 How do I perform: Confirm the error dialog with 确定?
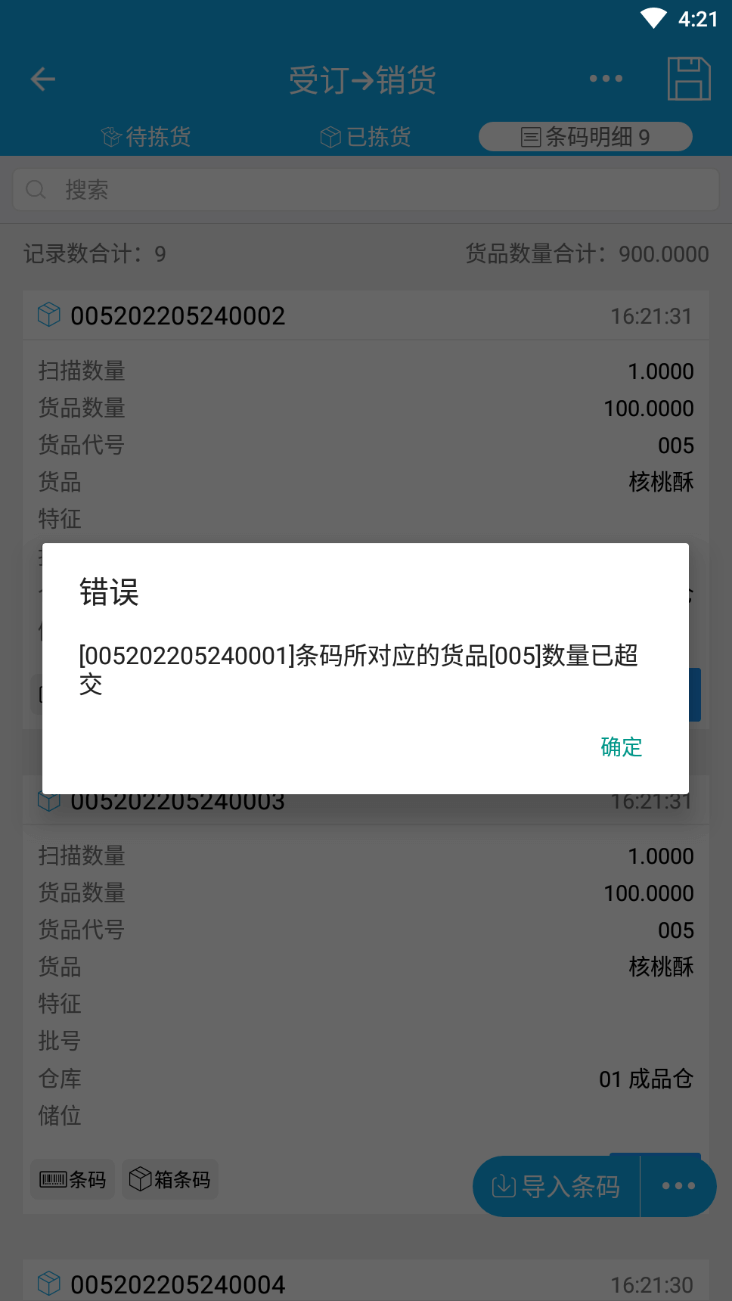[621, 747]
